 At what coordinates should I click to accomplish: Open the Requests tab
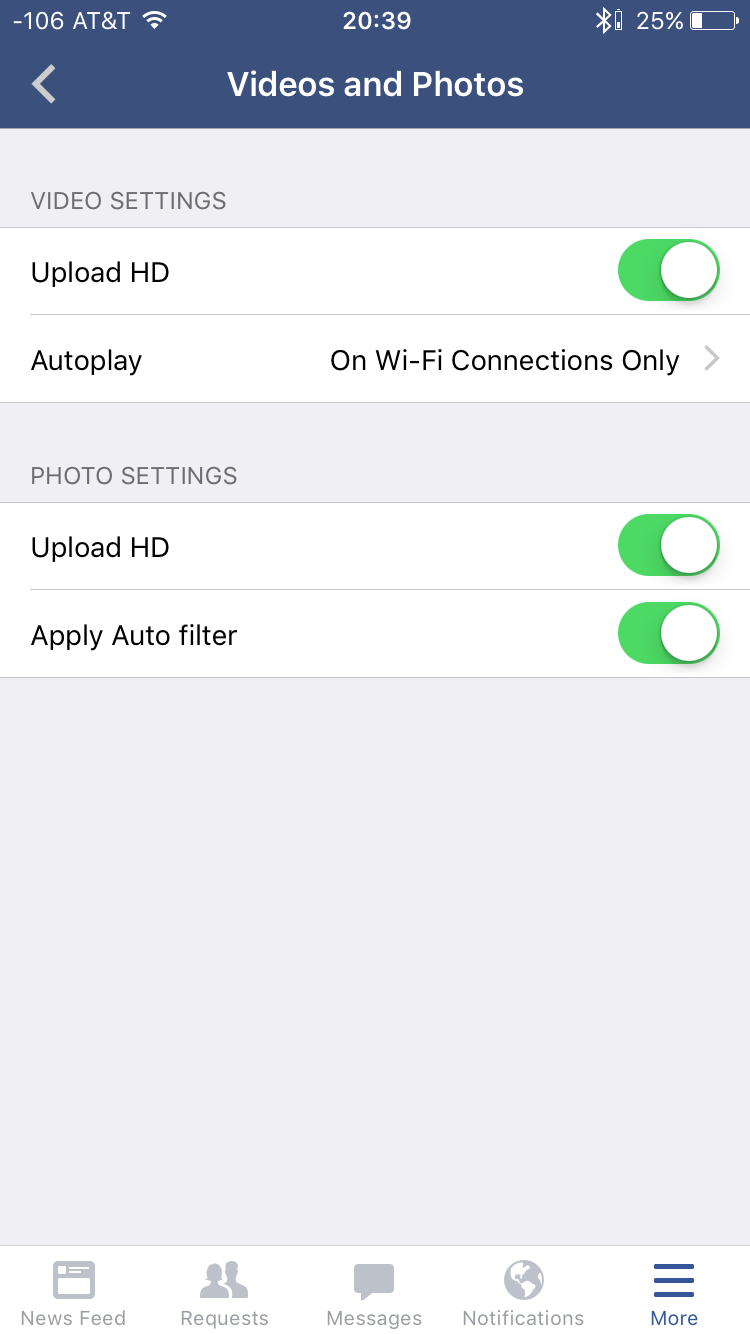pyautogui.click(x=224, y=1293)
